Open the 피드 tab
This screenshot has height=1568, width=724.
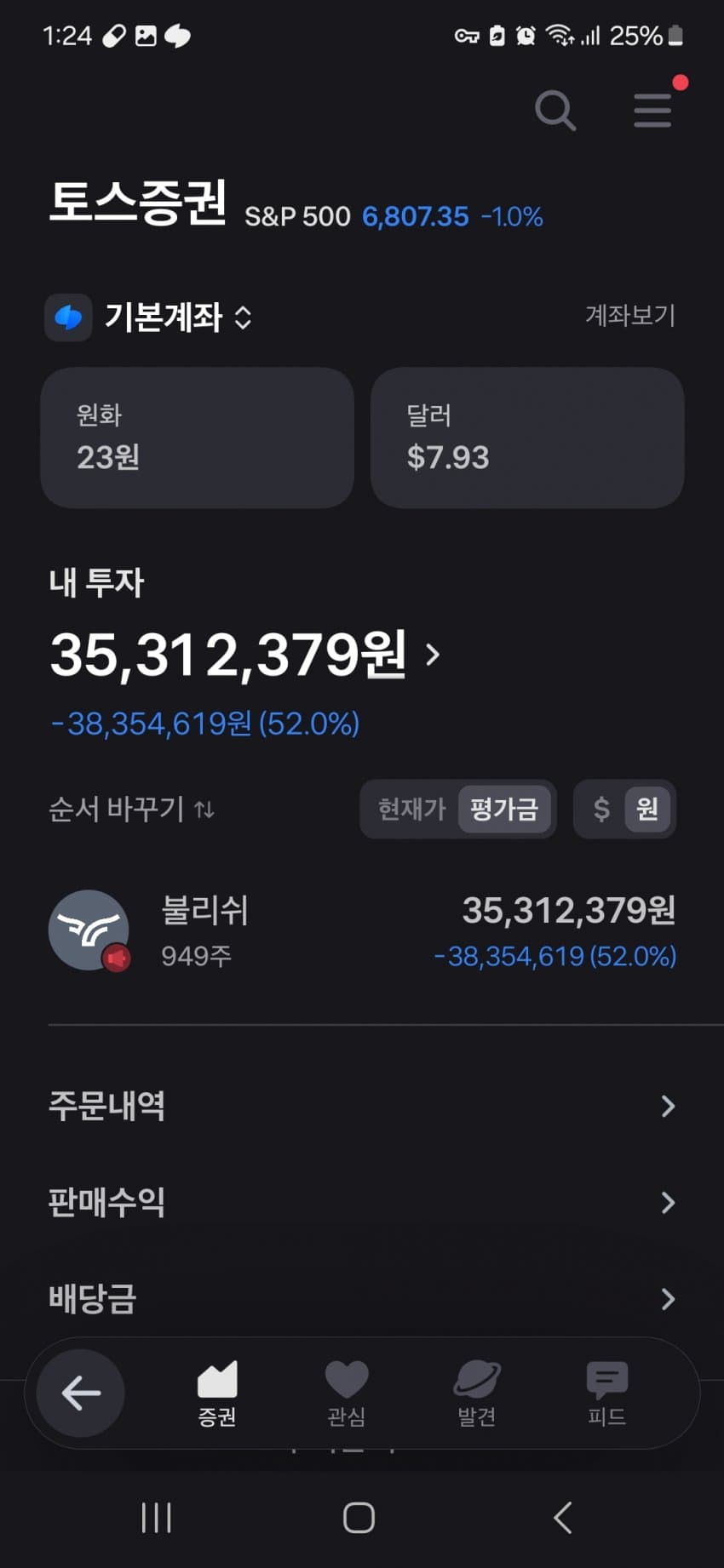606,1393
